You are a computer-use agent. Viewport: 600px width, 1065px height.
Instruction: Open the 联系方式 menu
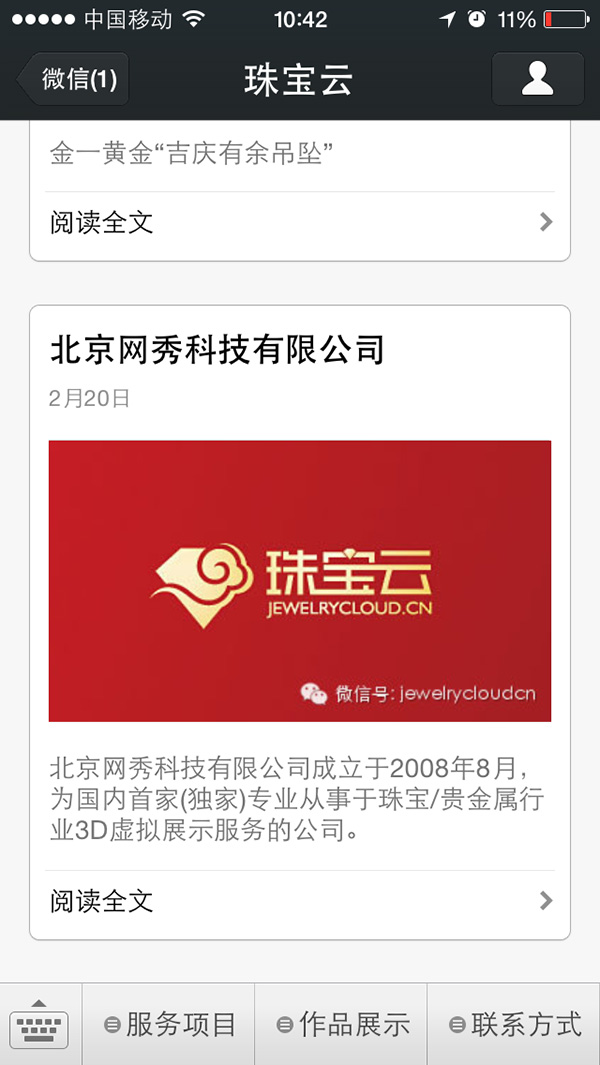[x=514, y=1025]
